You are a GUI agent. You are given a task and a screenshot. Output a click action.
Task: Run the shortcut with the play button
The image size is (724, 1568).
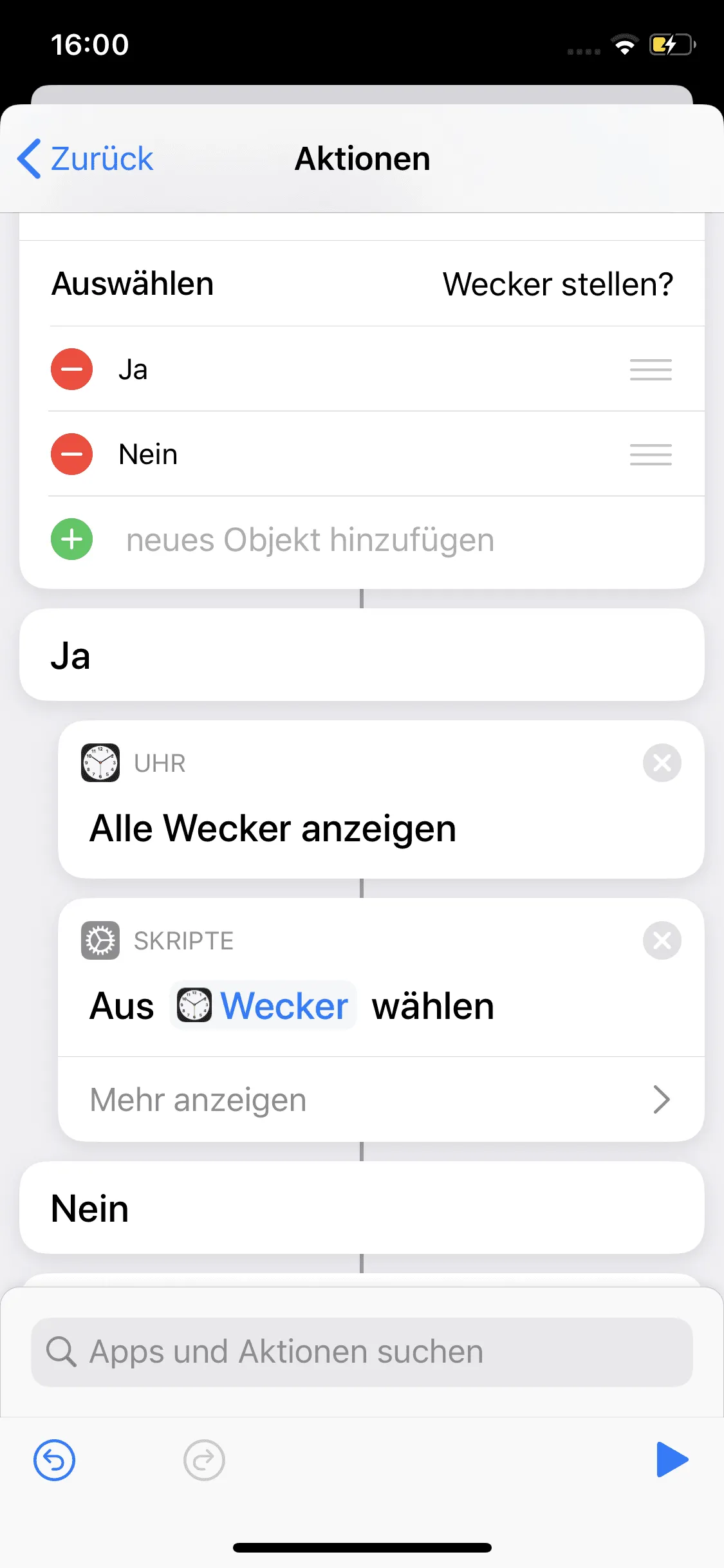tap(672, 1460)
